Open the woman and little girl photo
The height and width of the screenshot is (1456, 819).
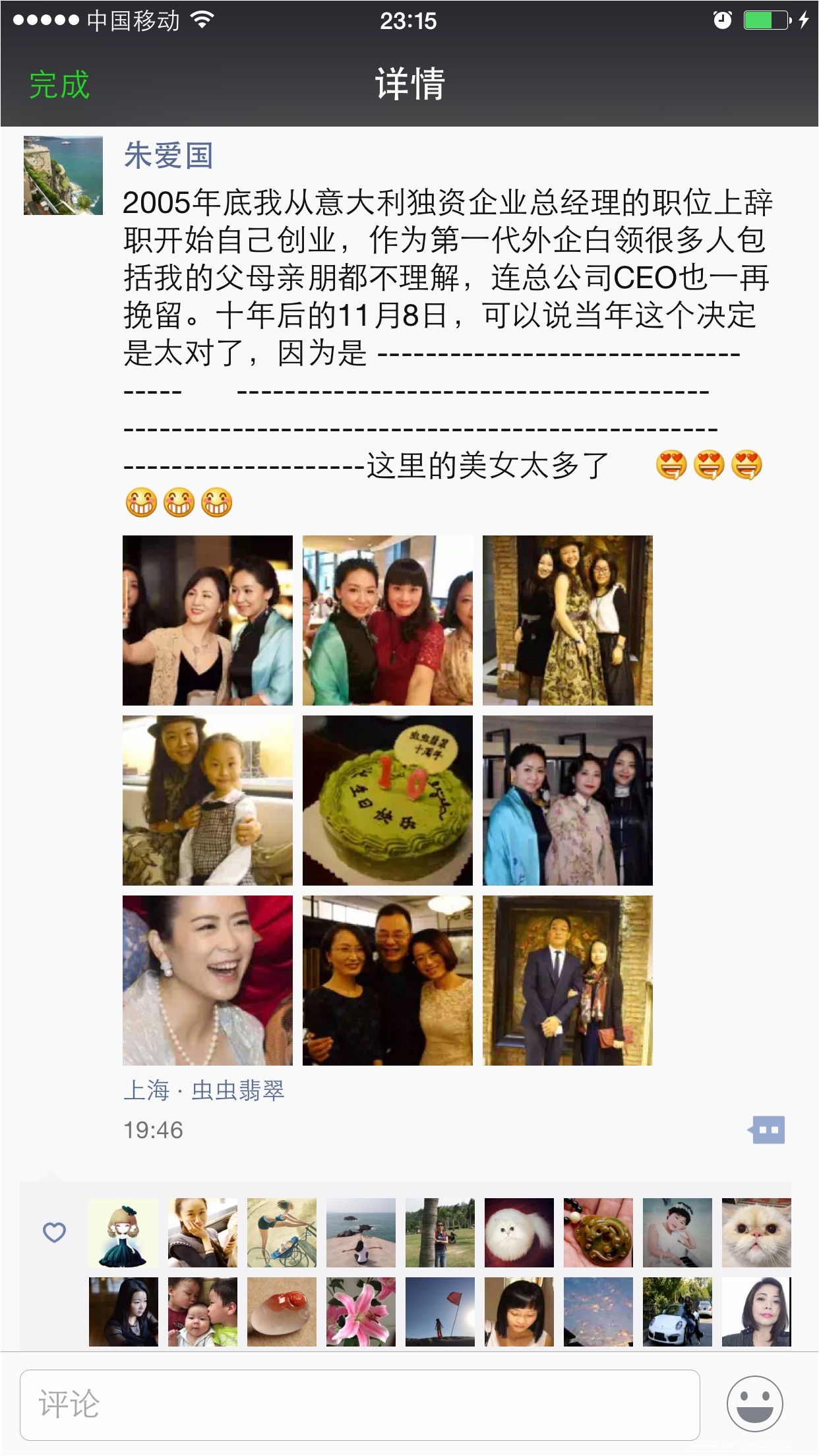(x=207, y=800)
